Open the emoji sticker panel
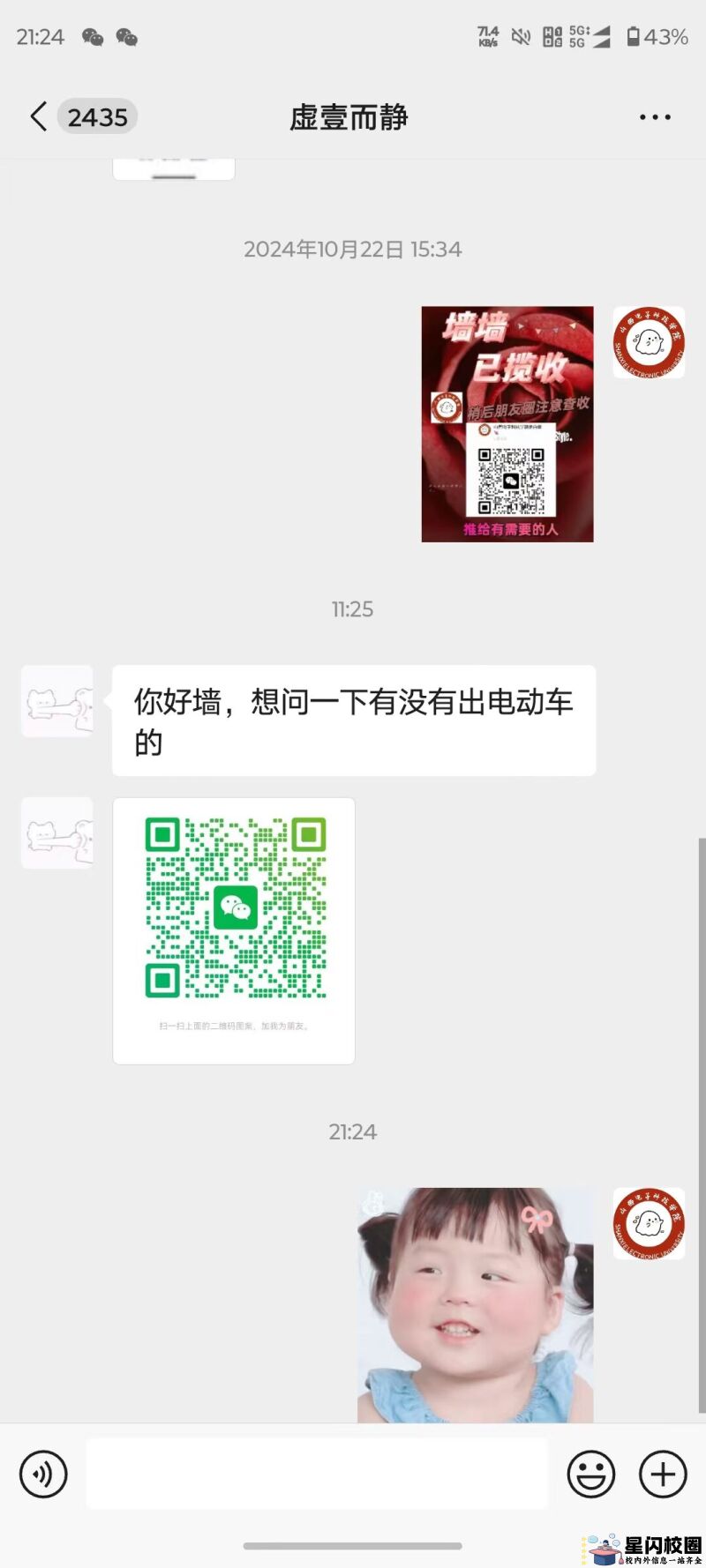The width and height of the screenshot is (706, 1568). coord(590,1474)
